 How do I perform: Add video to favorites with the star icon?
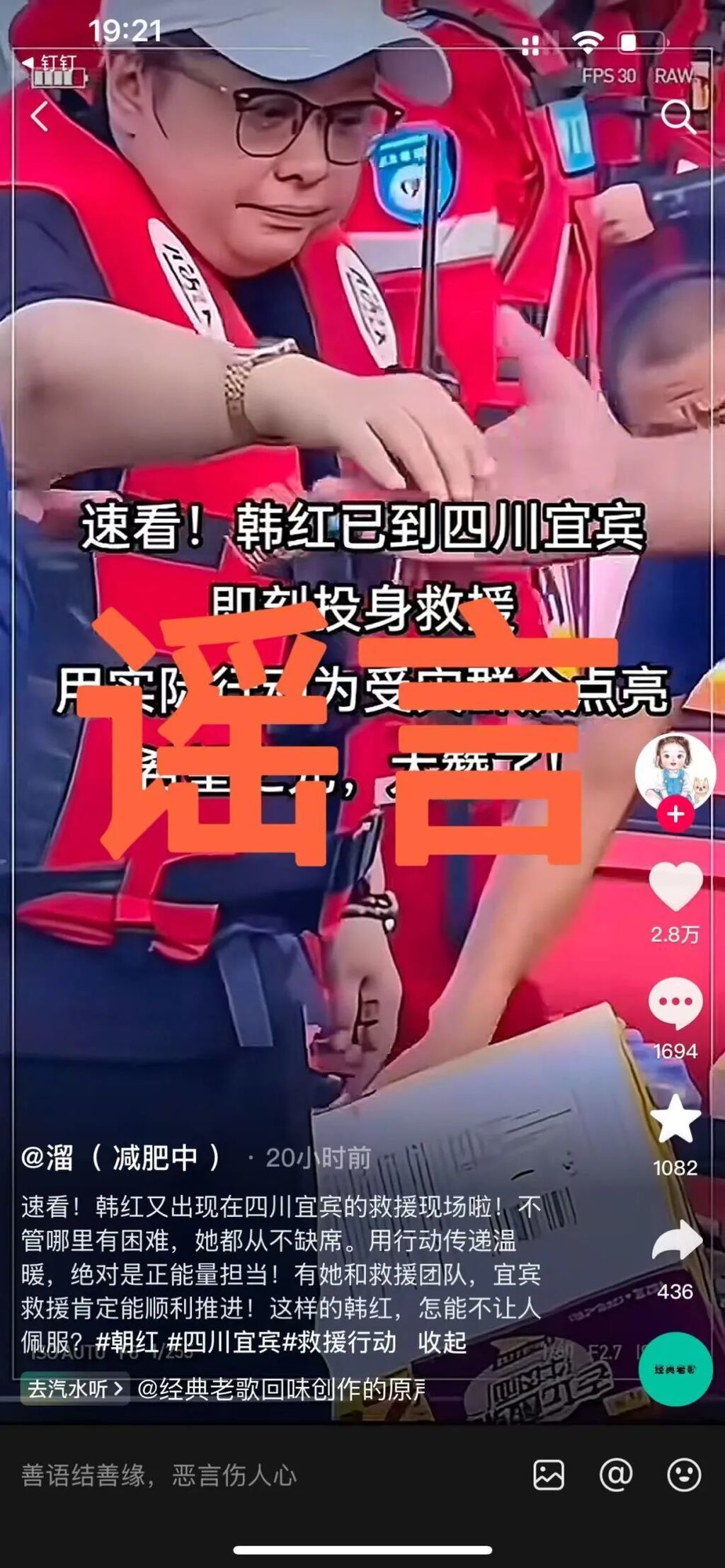675,1119
